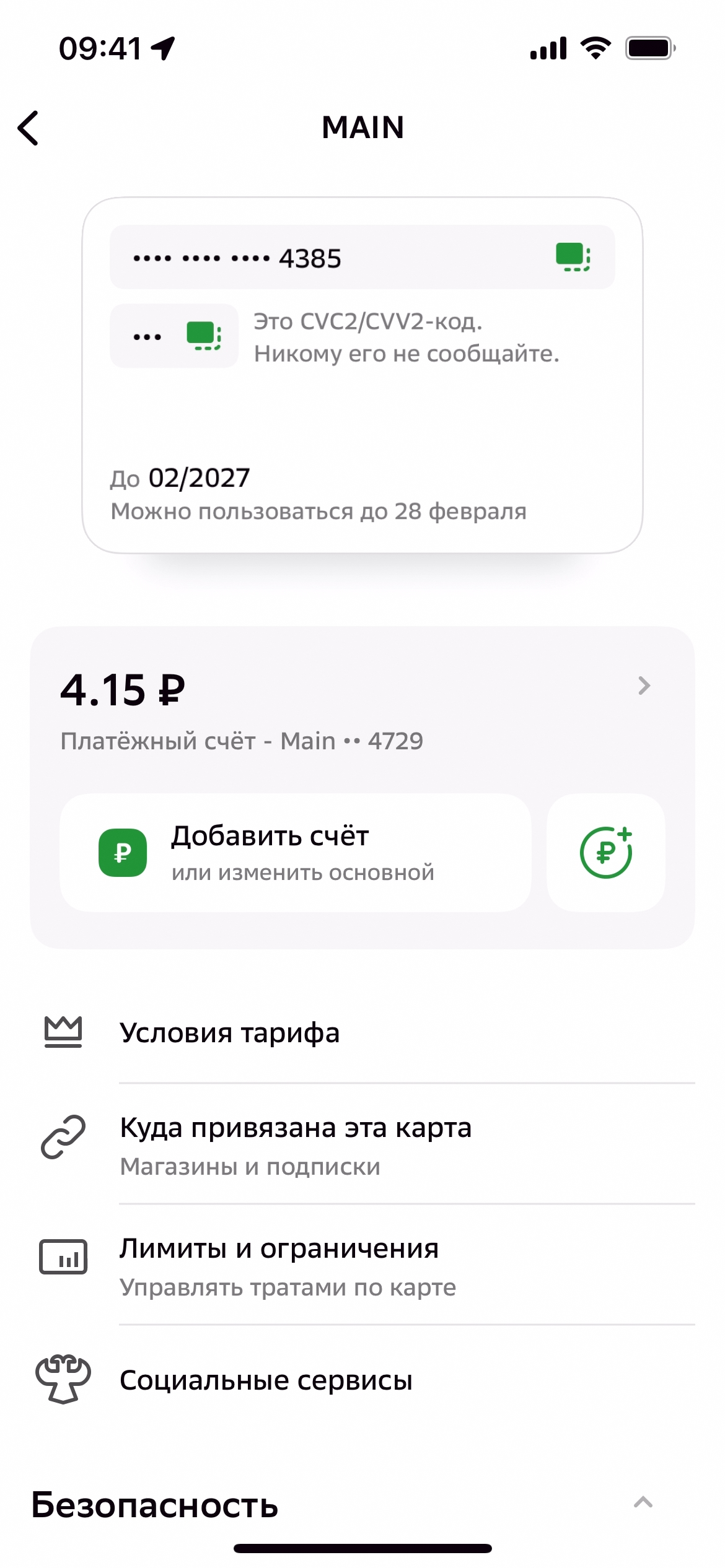Open Условия тарифа

click(362, 1033)
